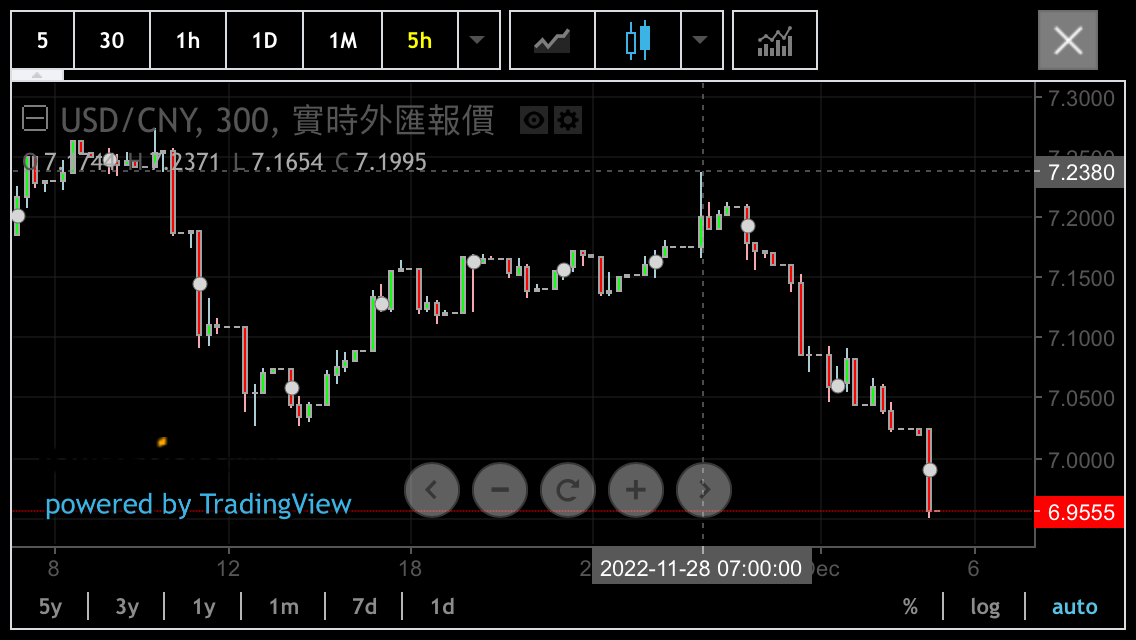
Task: Switch to 30 minute interval
Action: [x=112, y=40]
